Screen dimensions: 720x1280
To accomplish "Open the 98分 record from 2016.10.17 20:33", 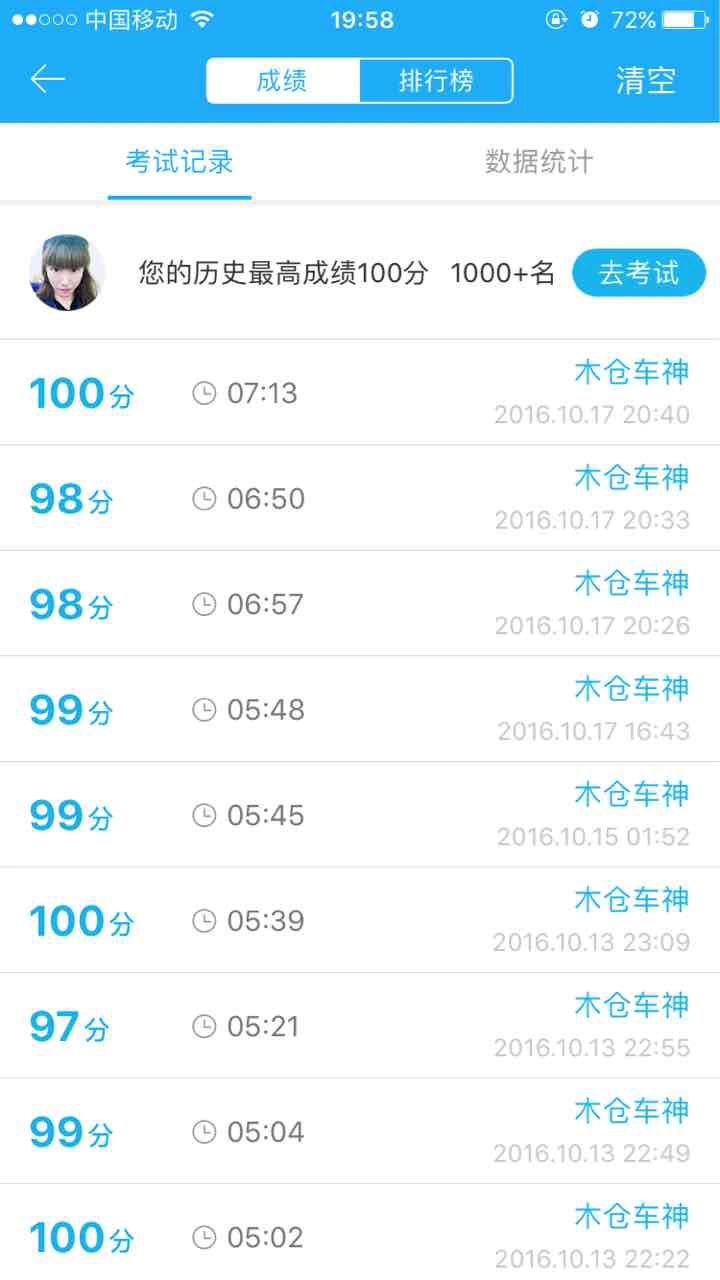I will click(x=360, y=498).
